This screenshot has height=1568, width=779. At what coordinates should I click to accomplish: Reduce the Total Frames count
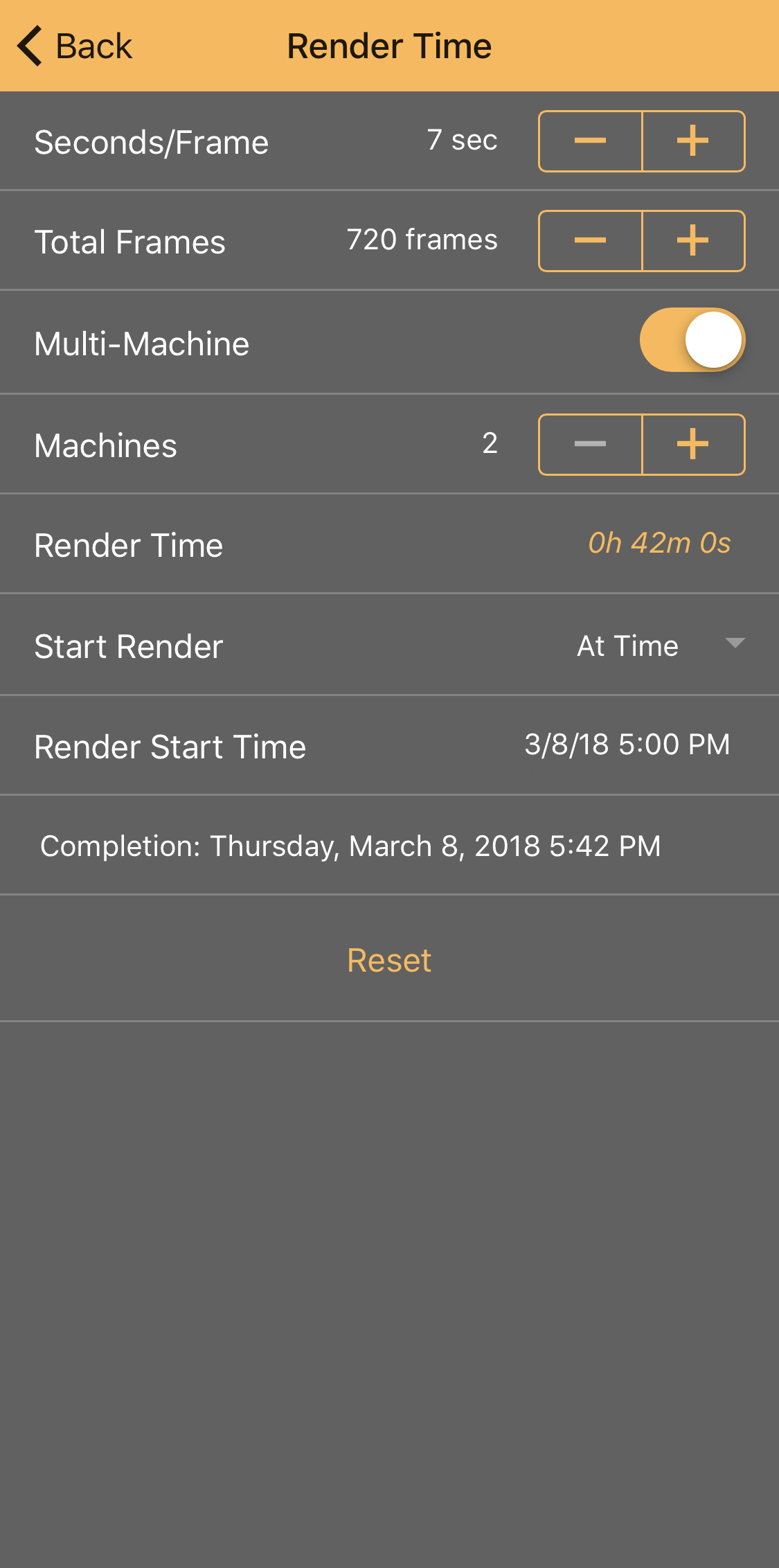click(591, 241)
